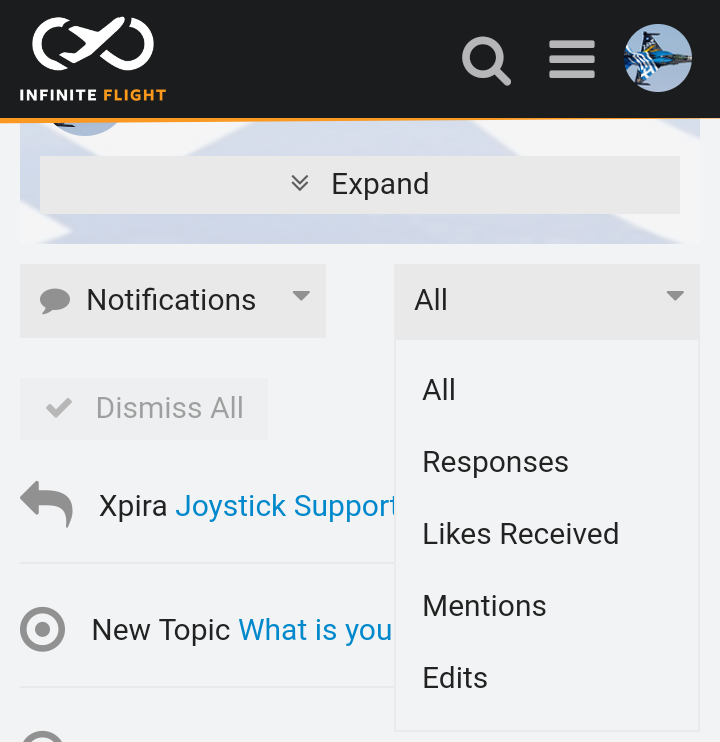
Task: Open the 'What is you' new topic link
Action: coord(315,630)
